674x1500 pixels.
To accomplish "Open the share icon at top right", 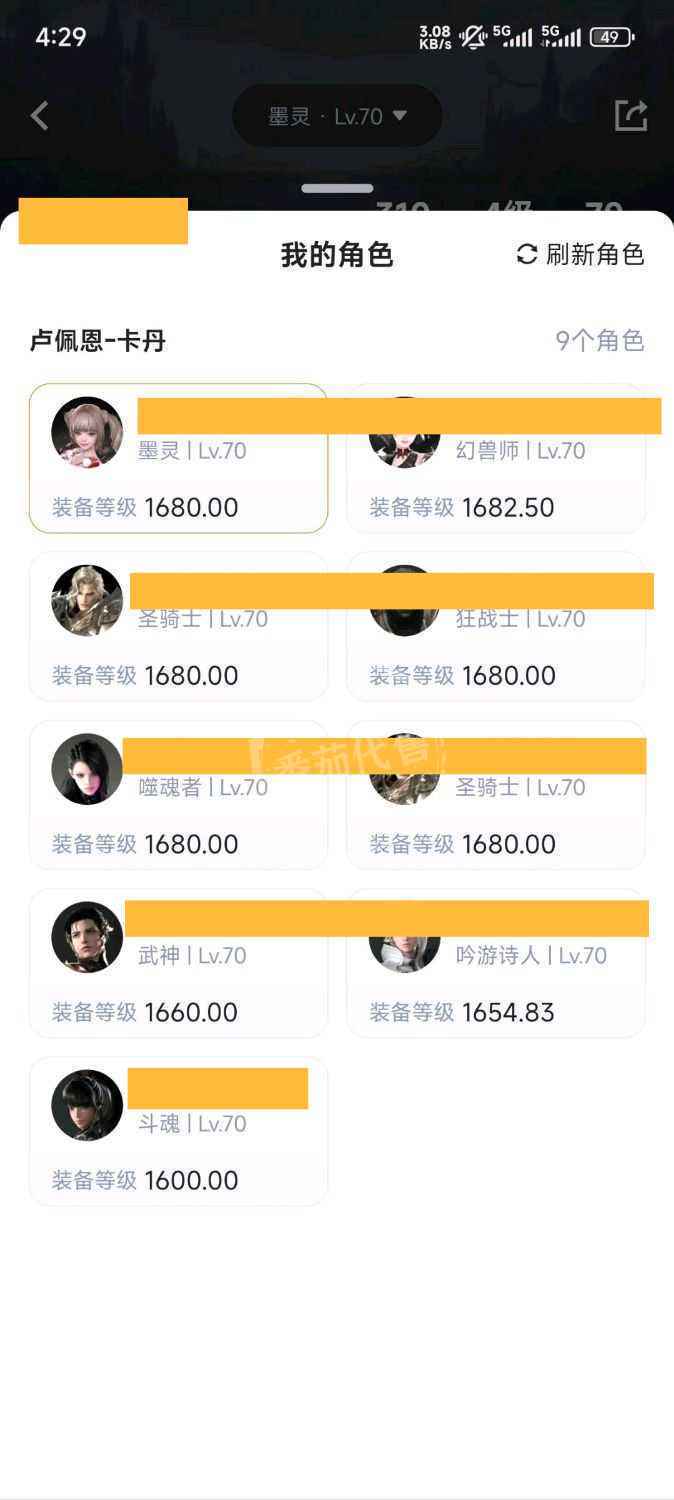I will click(x=631, y=116).
